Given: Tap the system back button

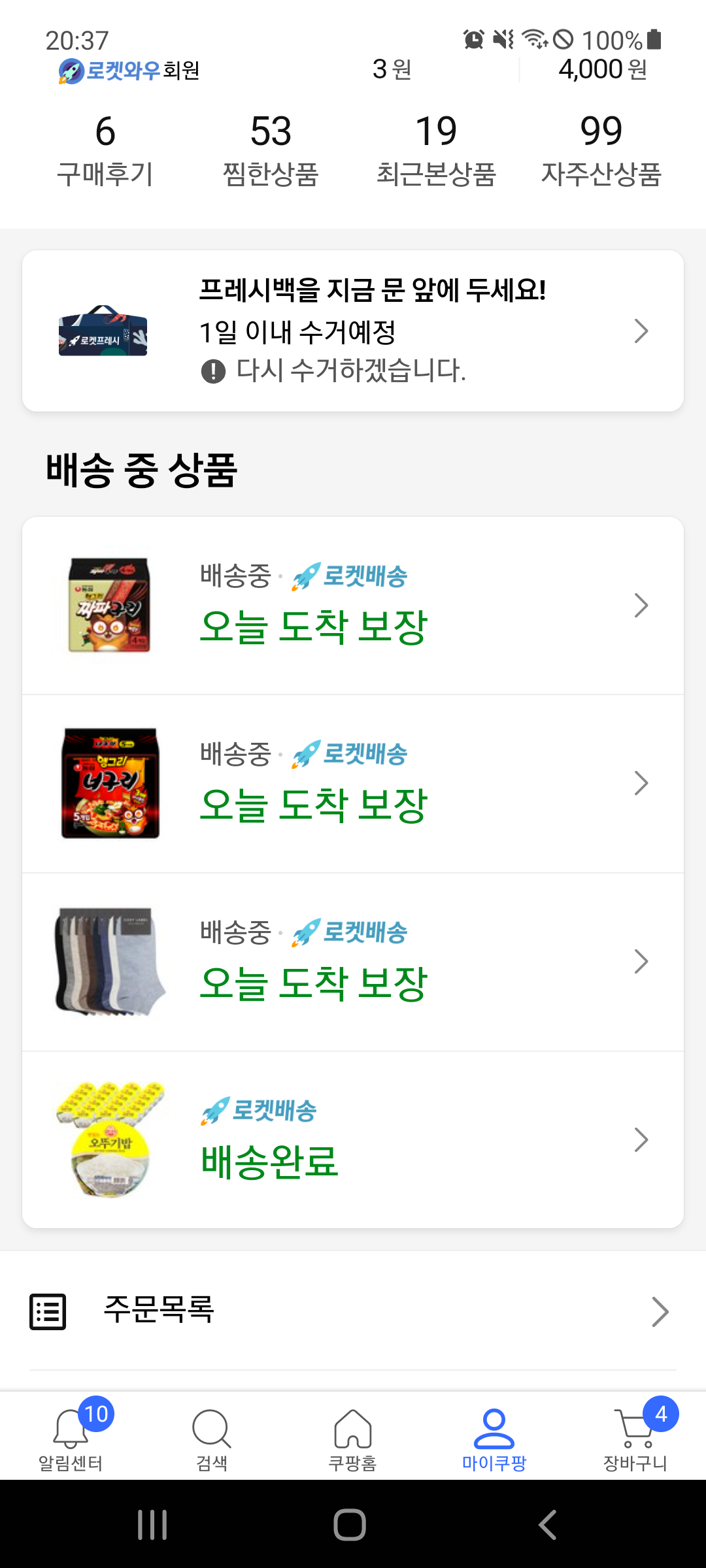Looking at the screenshot, I should click(x=548, y=1525).
